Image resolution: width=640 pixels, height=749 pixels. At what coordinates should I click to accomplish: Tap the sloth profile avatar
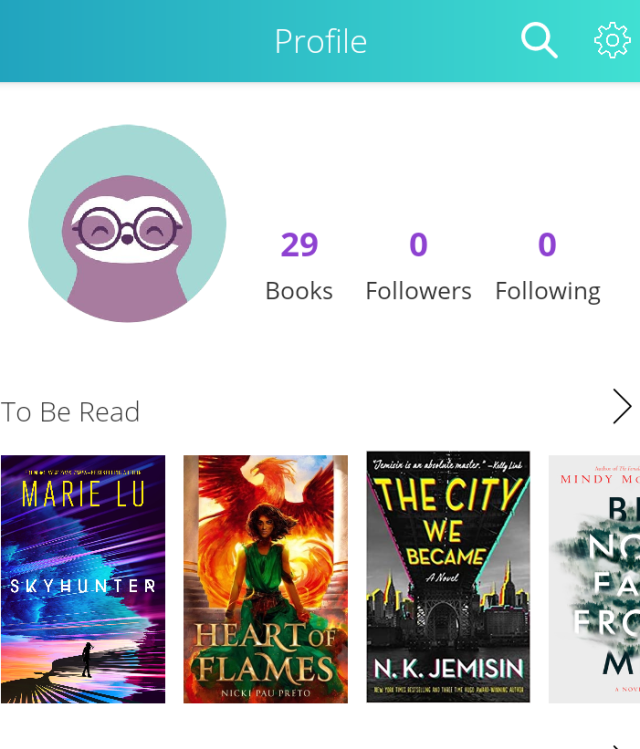(127, 223)
